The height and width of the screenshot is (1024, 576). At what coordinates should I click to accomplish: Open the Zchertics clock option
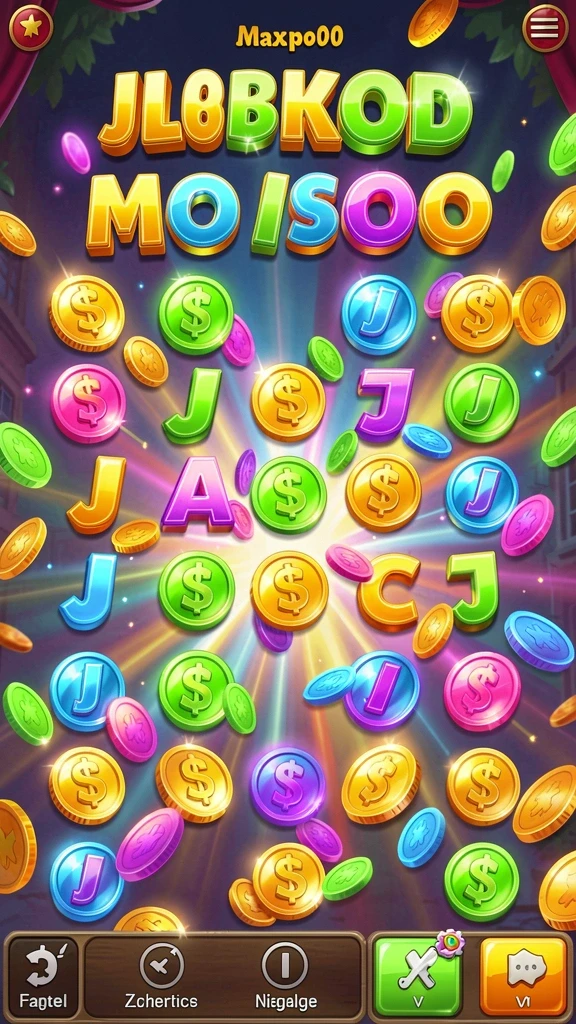[x=161, y=976]
